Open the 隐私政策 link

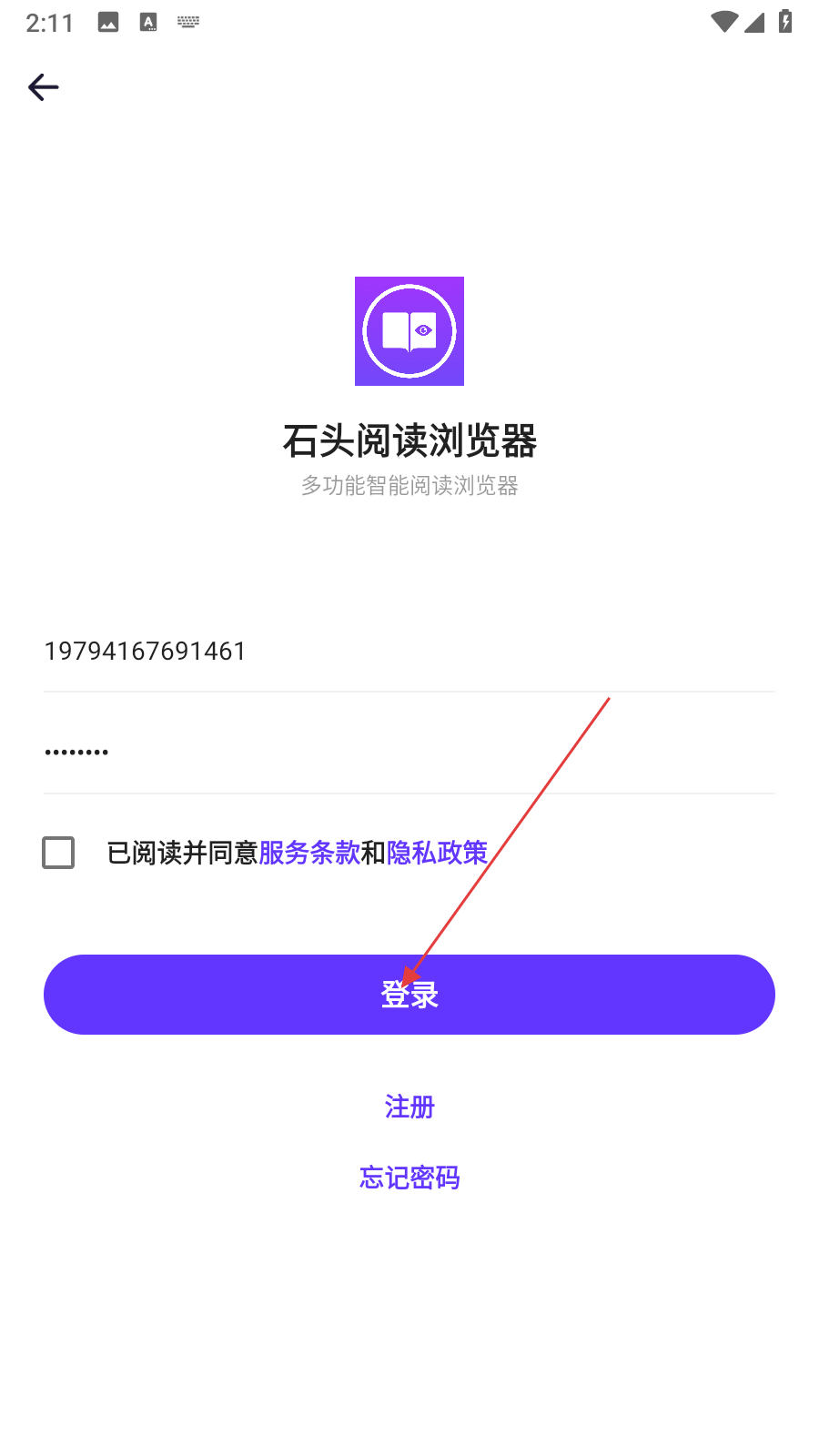coord(438,853)
